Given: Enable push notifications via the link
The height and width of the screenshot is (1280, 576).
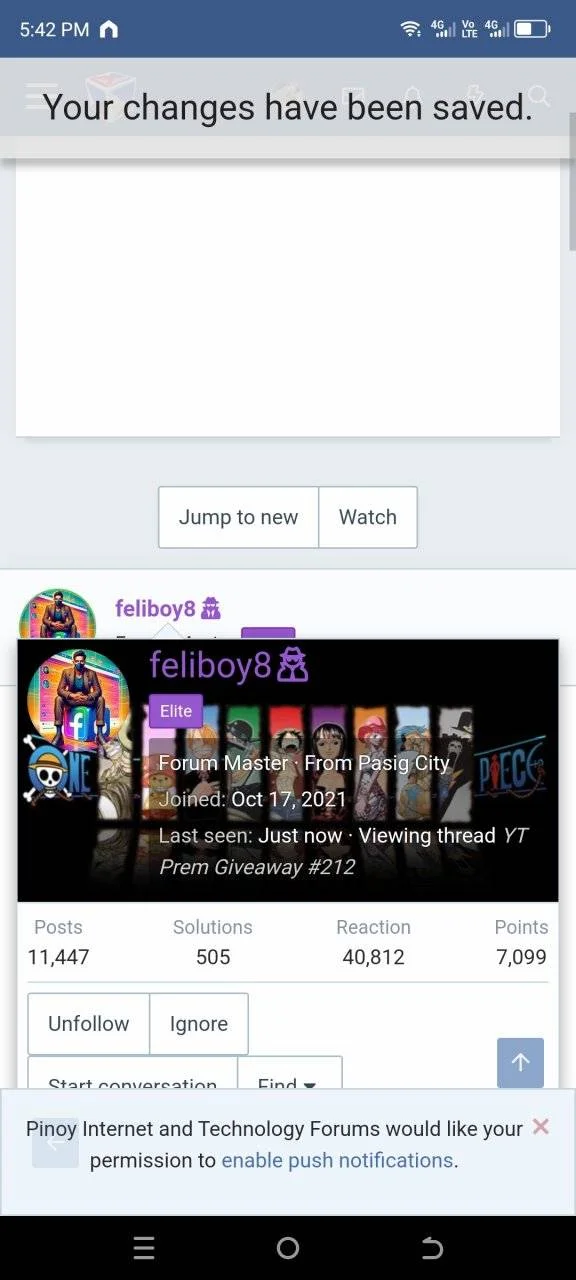Looking at the screenshot, I should pyautogui.click(x=337, y=1160).
